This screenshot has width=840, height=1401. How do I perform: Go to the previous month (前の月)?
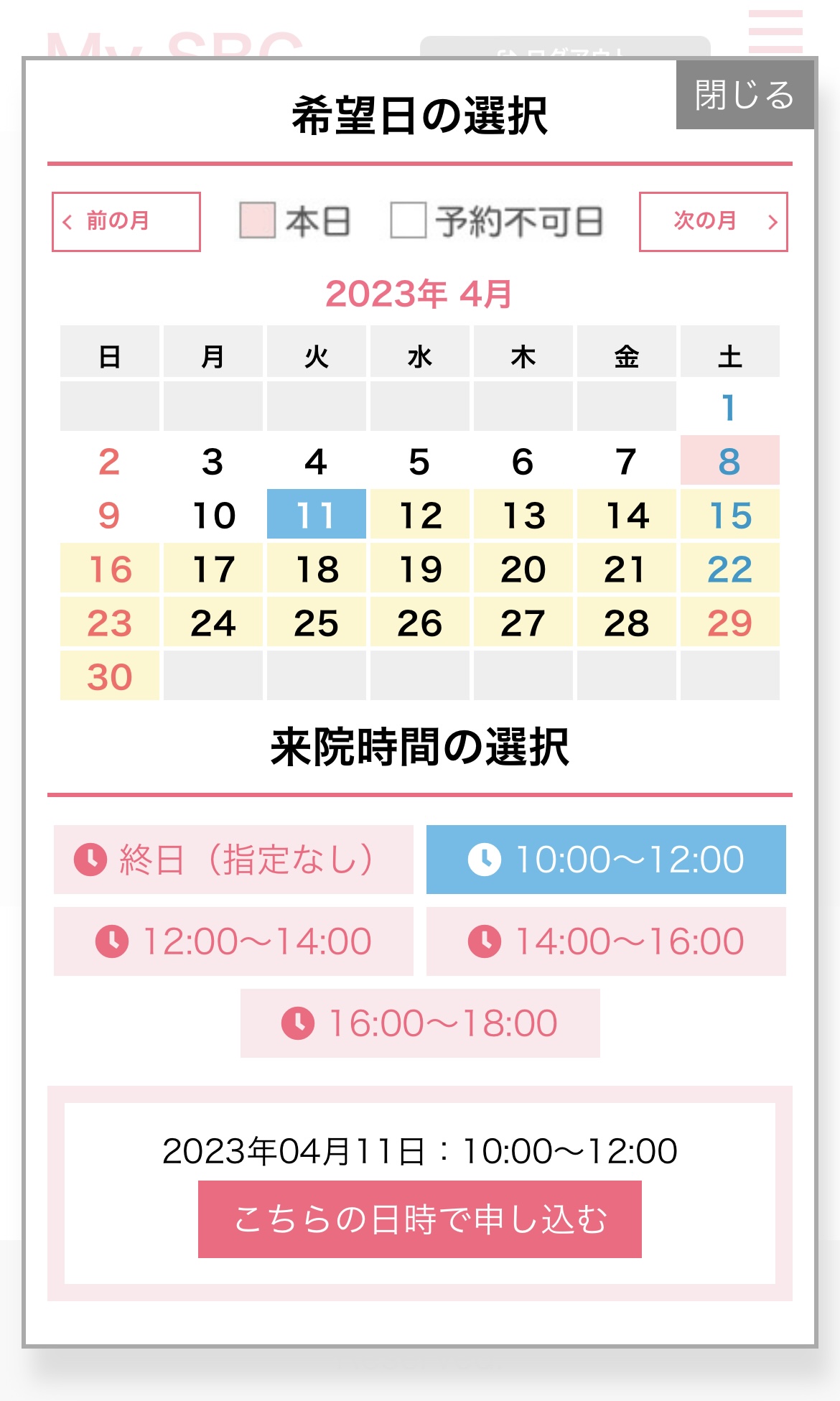pyautogui.click(x=126, y=221)
